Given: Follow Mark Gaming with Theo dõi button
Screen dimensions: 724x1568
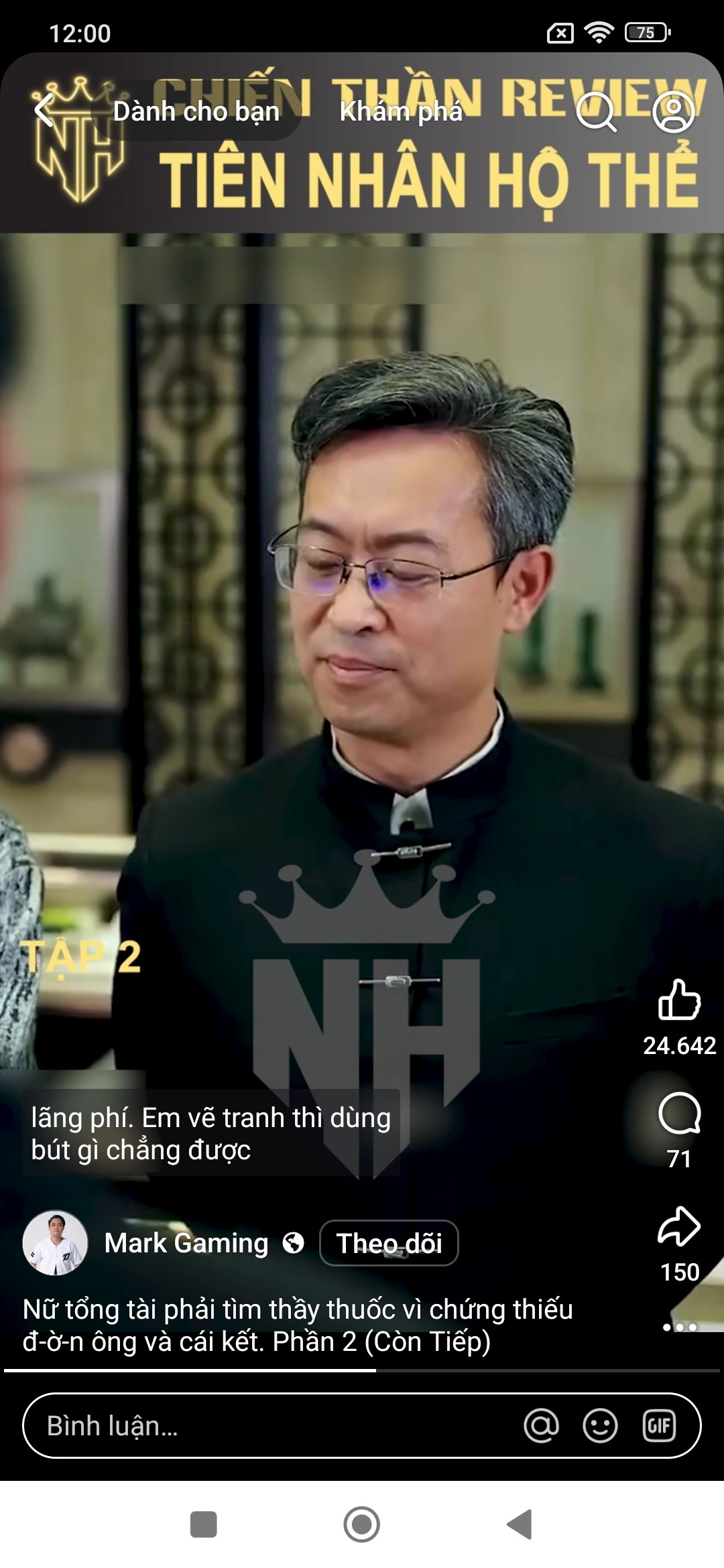Looking at the screenshot, I should click(389, 1243).
